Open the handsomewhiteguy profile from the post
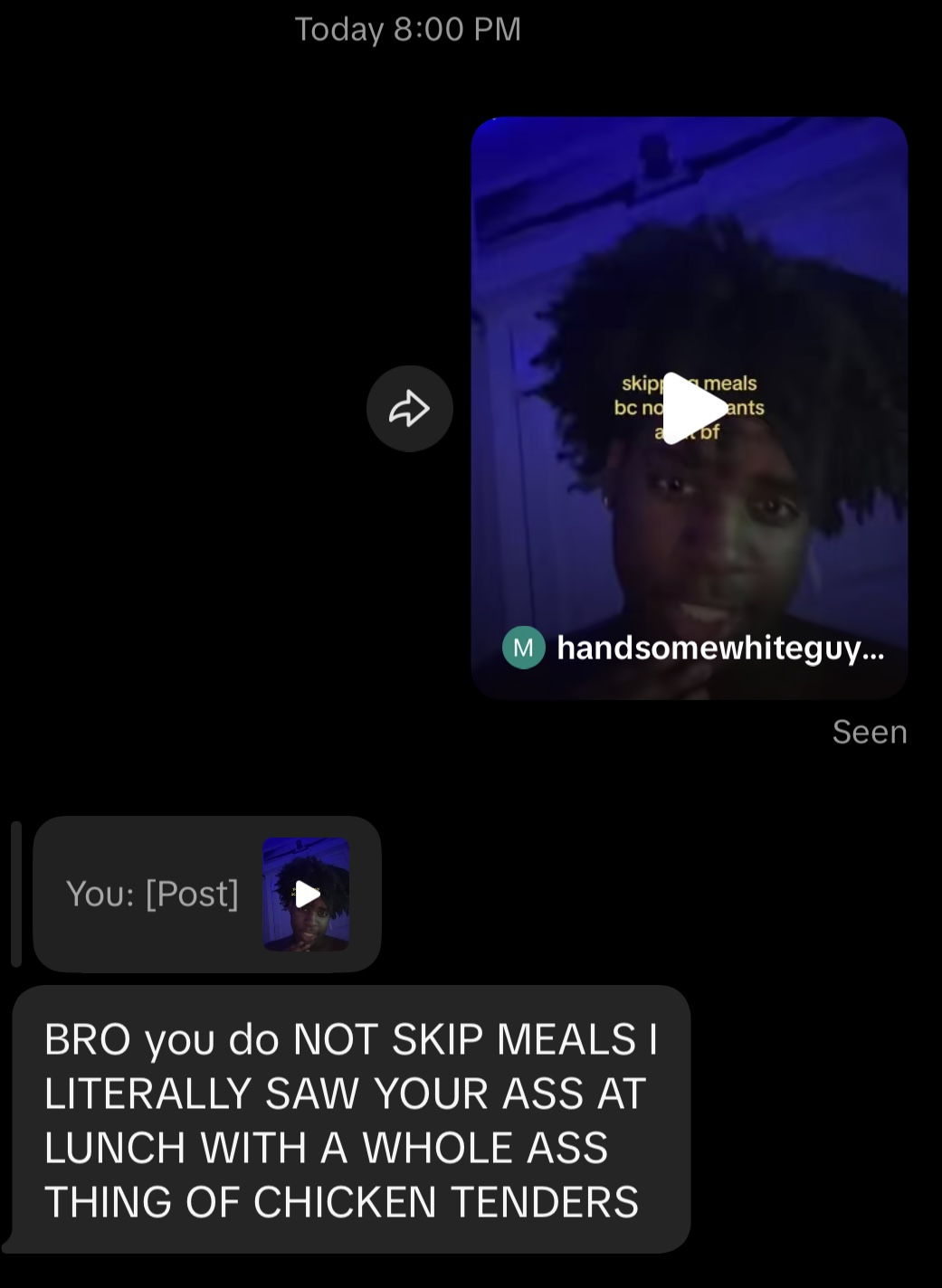This screenshot has width=942, height=1288. click(718, 648)
